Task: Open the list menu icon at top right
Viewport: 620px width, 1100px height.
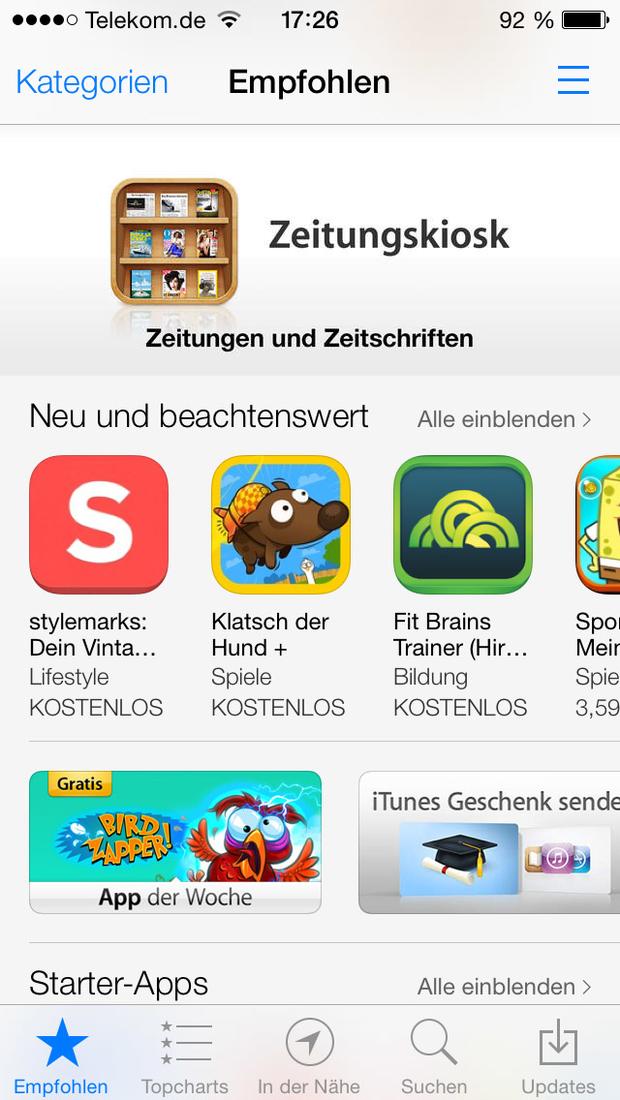Action: pyautogui.click(x=573, y=80)
